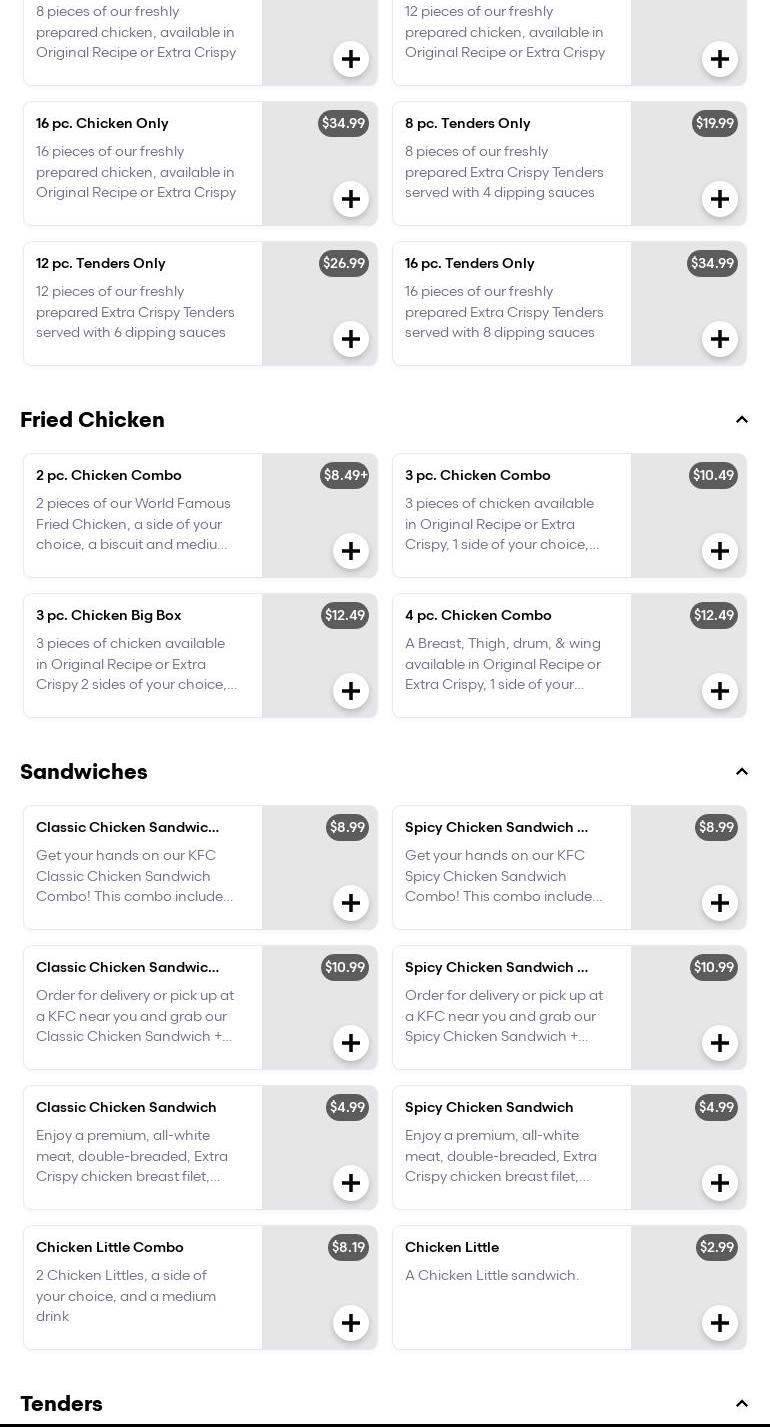This screenshot has width=770, height=1427.
Task: Add 8 pc. Tenders Only to order
Action: 720,199
